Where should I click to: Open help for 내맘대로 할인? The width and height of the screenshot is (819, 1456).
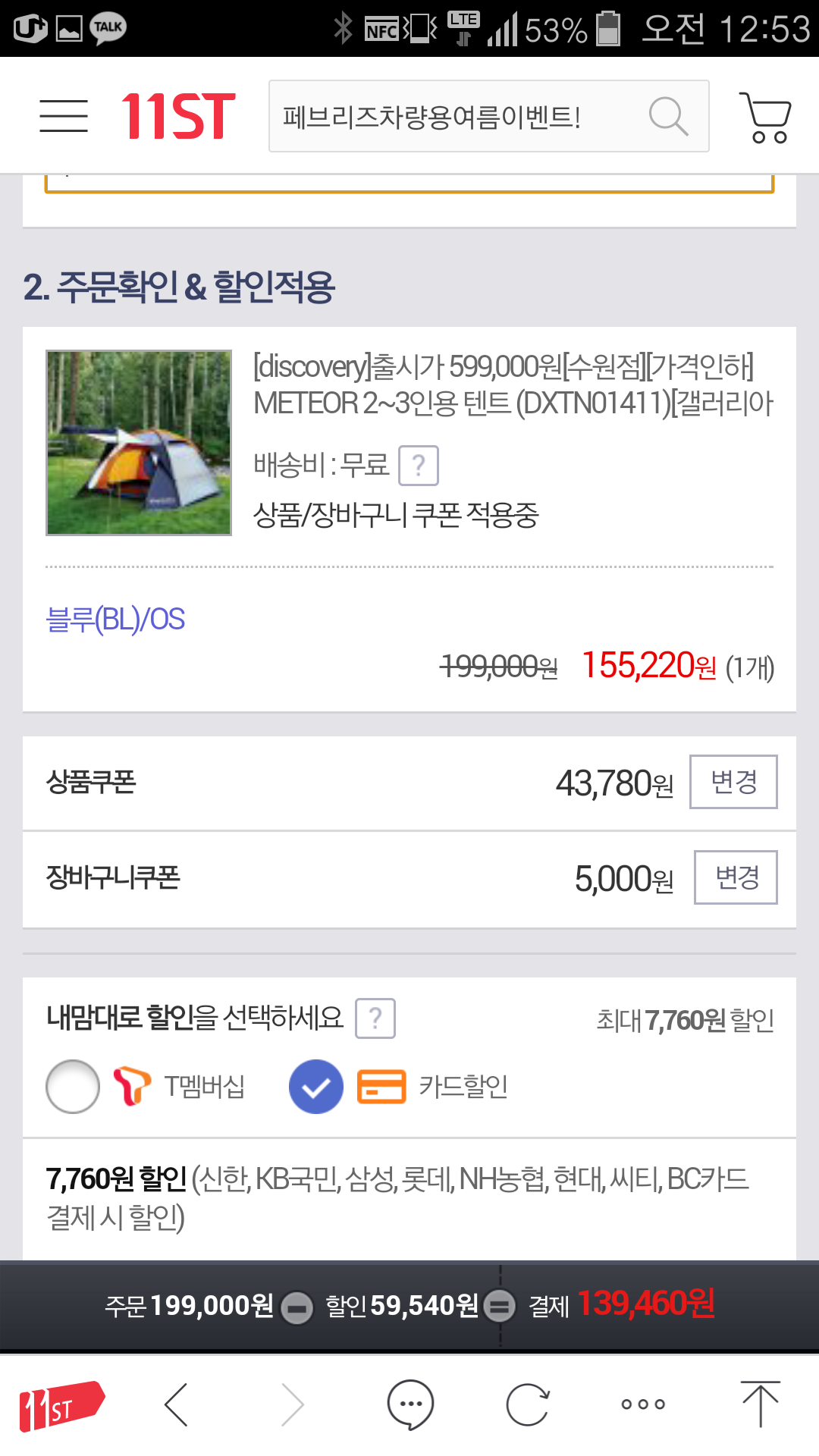(375, 1018)
